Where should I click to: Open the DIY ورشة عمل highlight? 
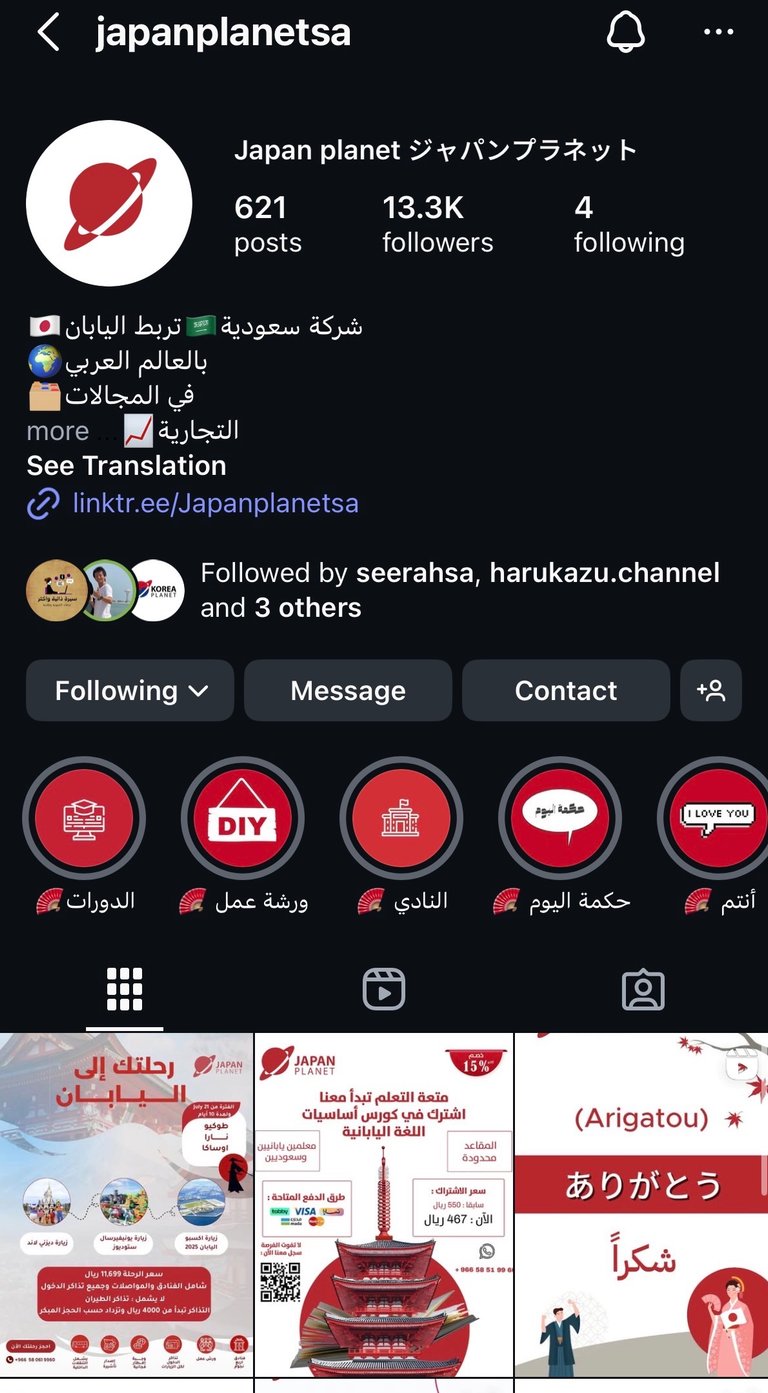(243, 819)
